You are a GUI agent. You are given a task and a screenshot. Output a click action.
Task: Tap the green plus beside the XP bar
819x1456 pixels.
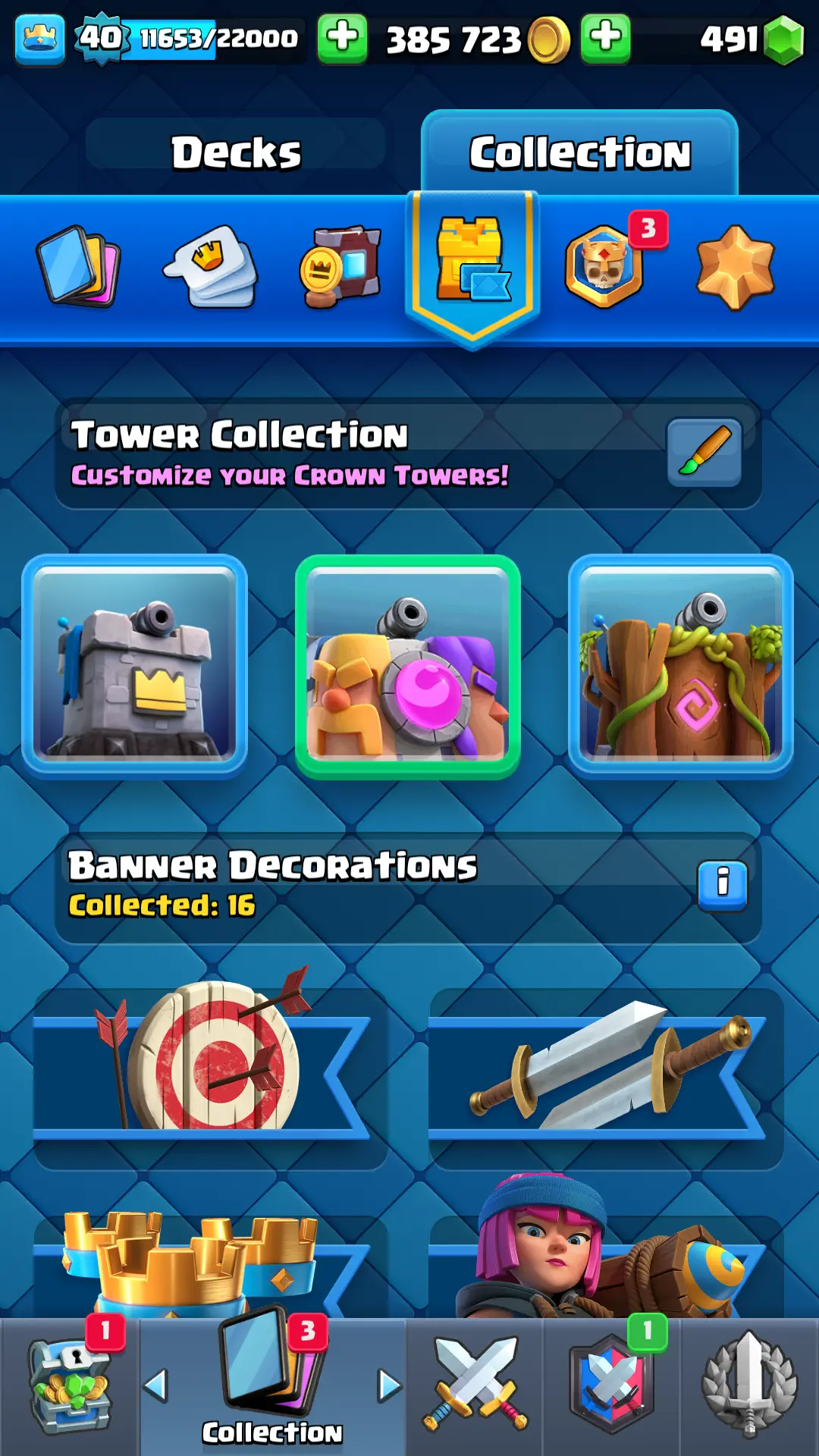[x=342, y=38]
